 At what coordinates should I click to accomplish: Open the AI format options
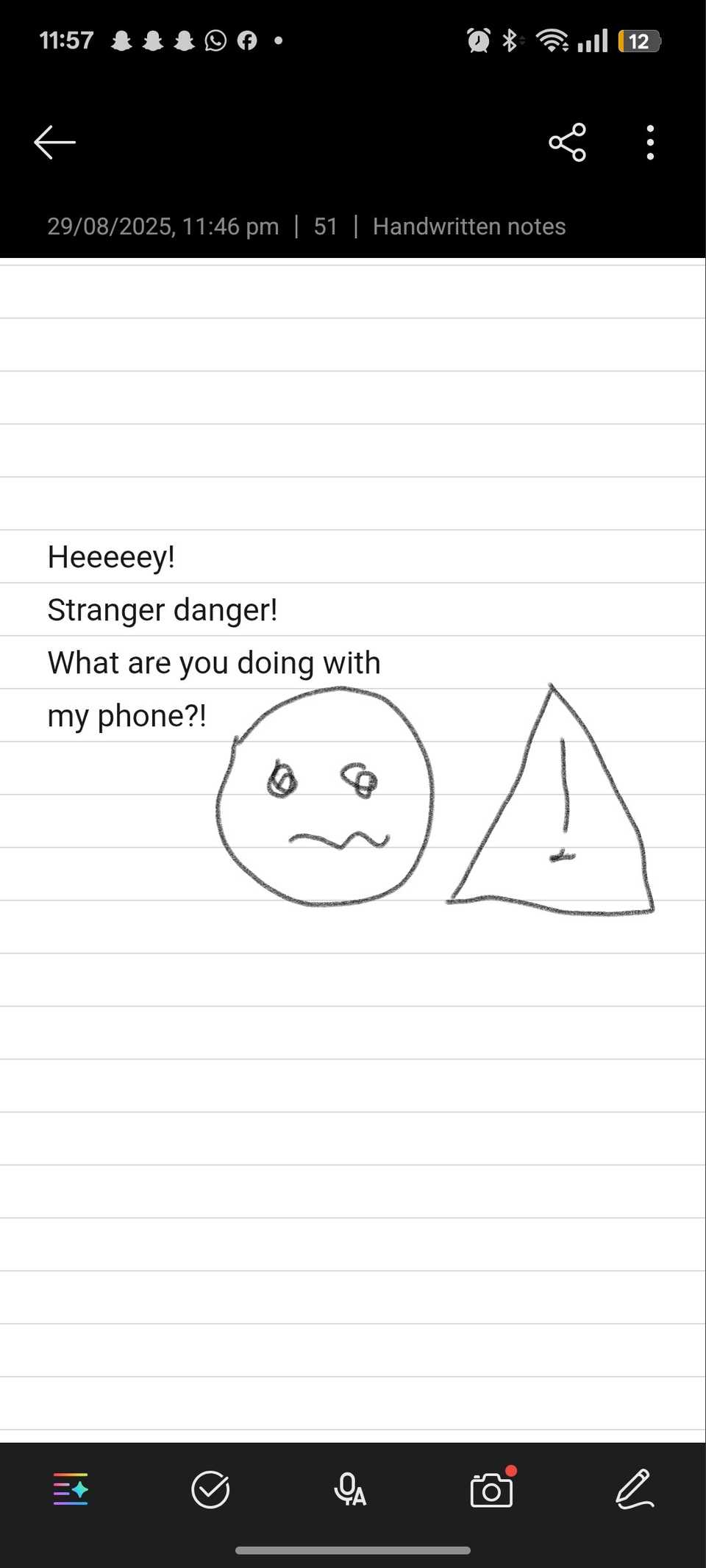coord(71,1489)
